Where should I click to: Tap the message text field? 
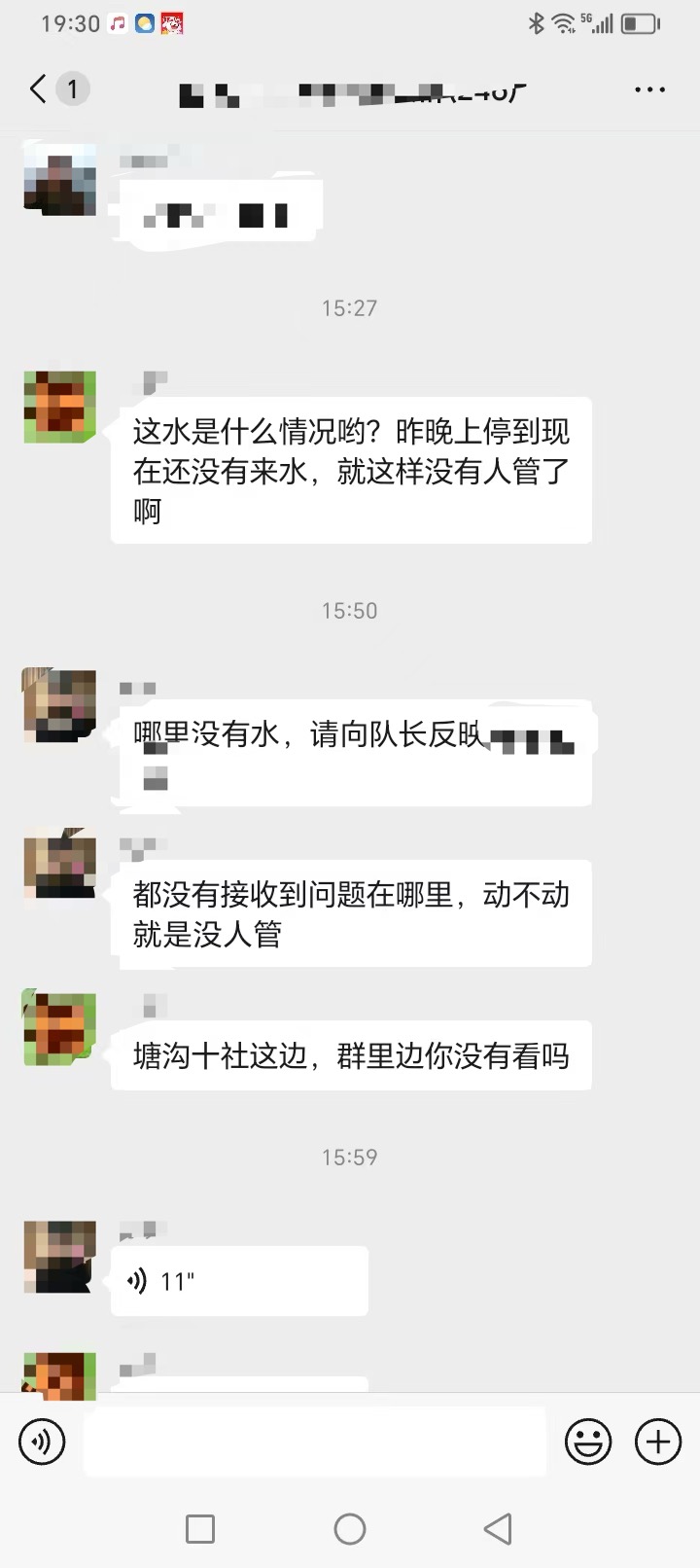pos(314,1442)
